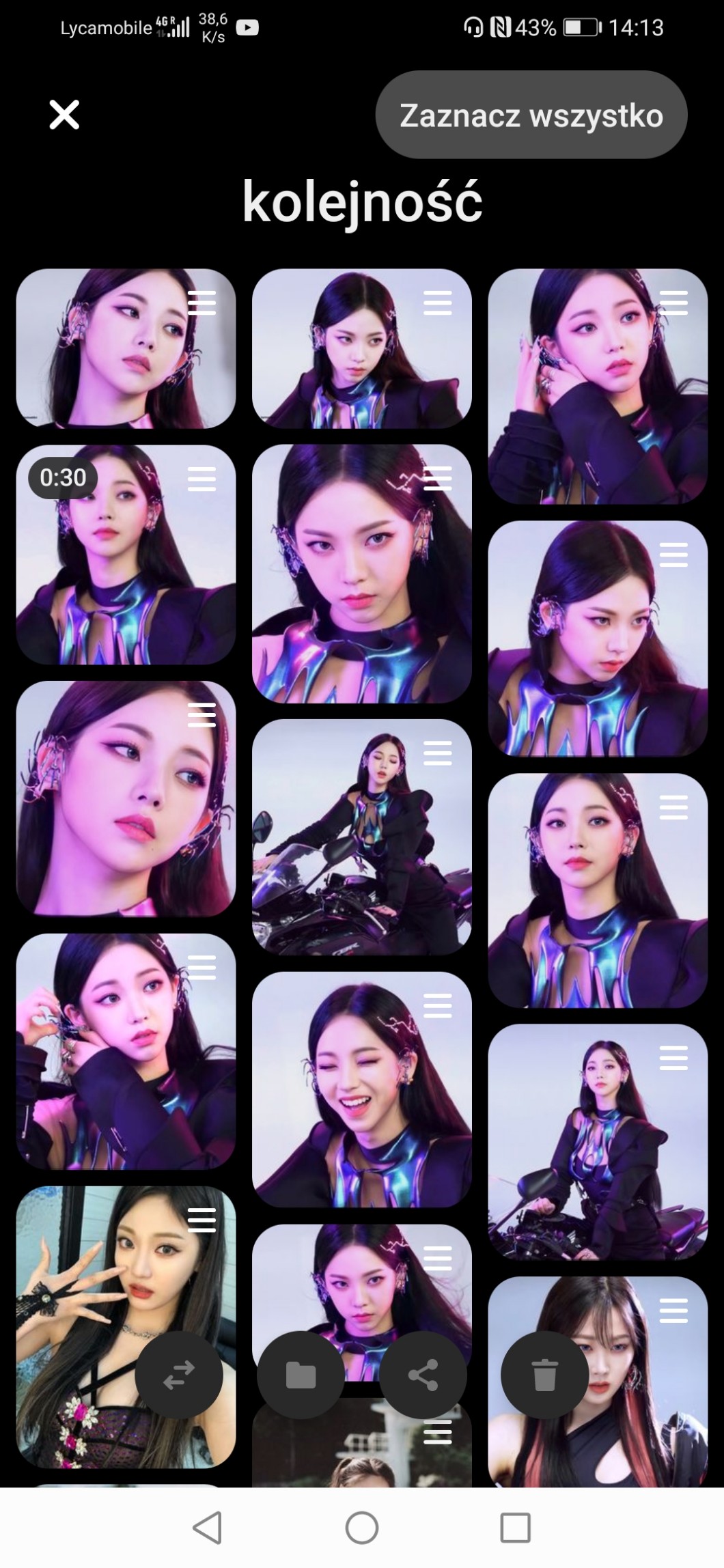Go back using the system navigation bar
Image resolution: width=724 pixels, height=1568 pixels.
(208, 1528)
